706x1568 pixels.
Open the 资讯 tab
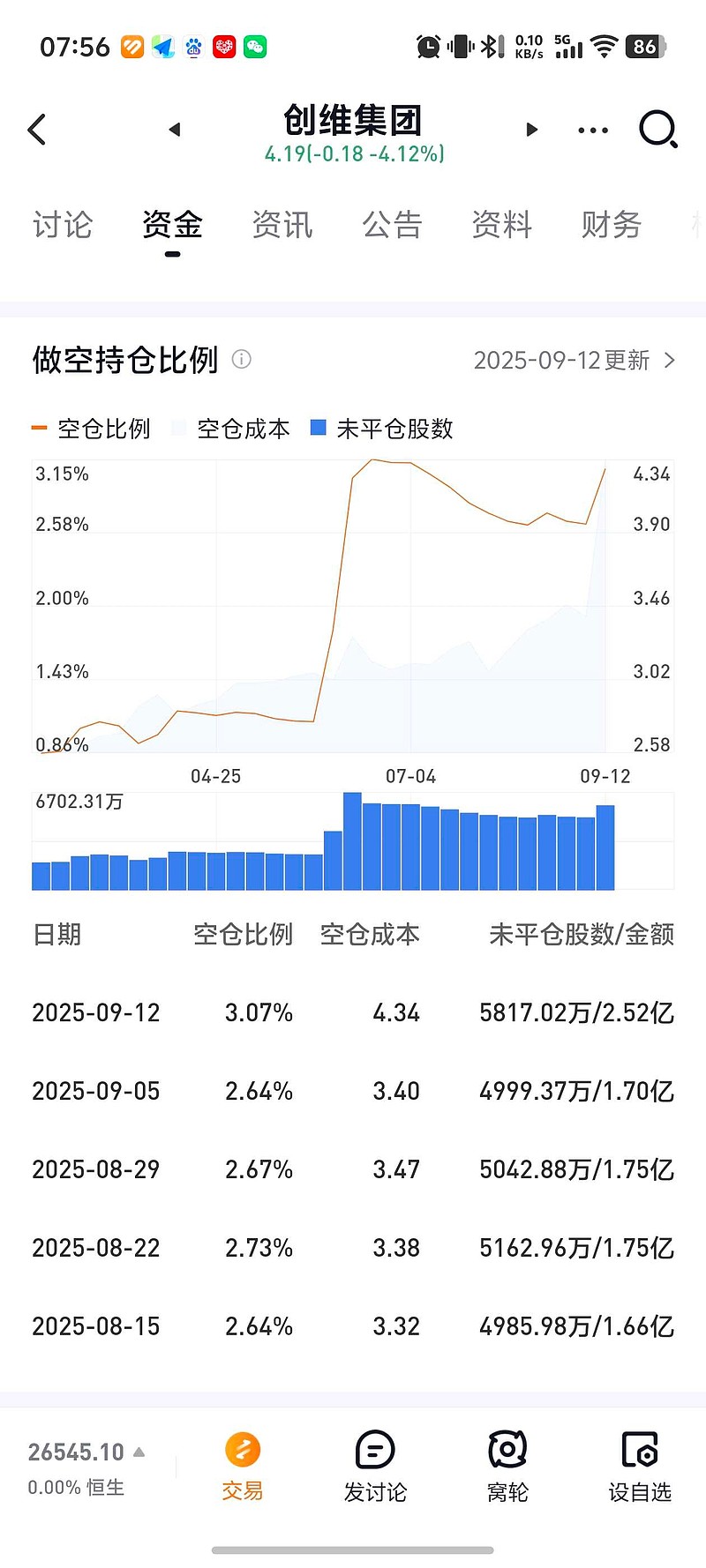pyautogui.click(x=282, y=225)
